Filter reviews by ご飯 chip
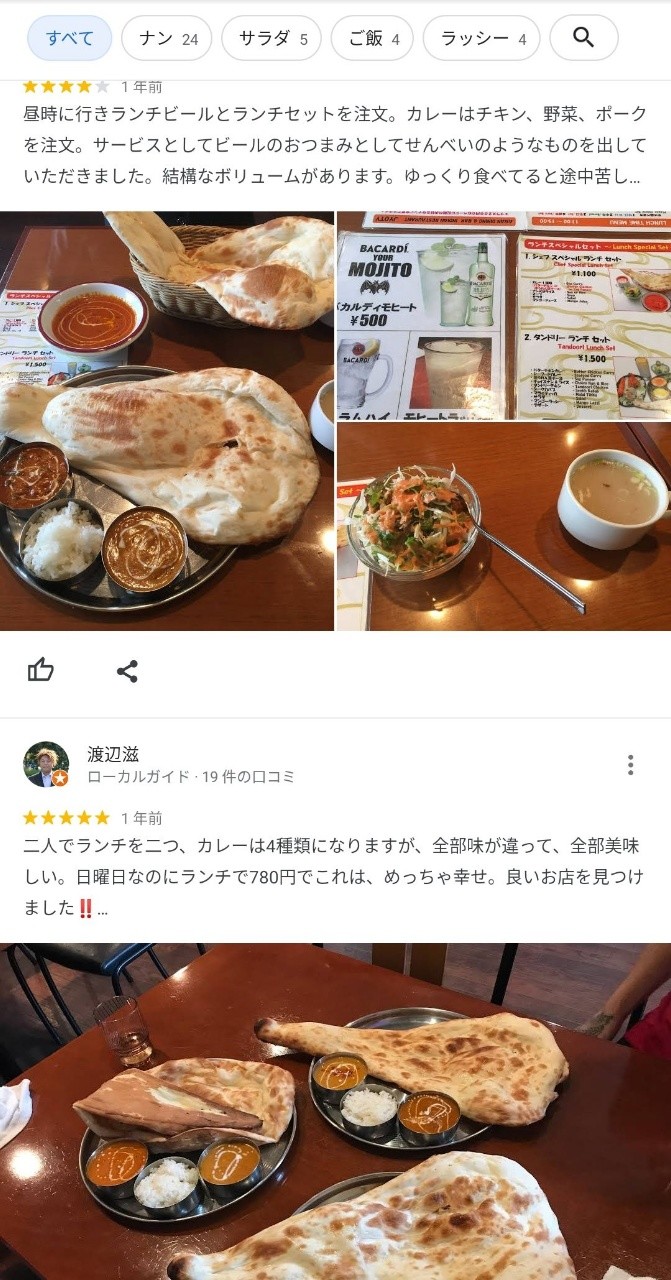 pos(372,39)
